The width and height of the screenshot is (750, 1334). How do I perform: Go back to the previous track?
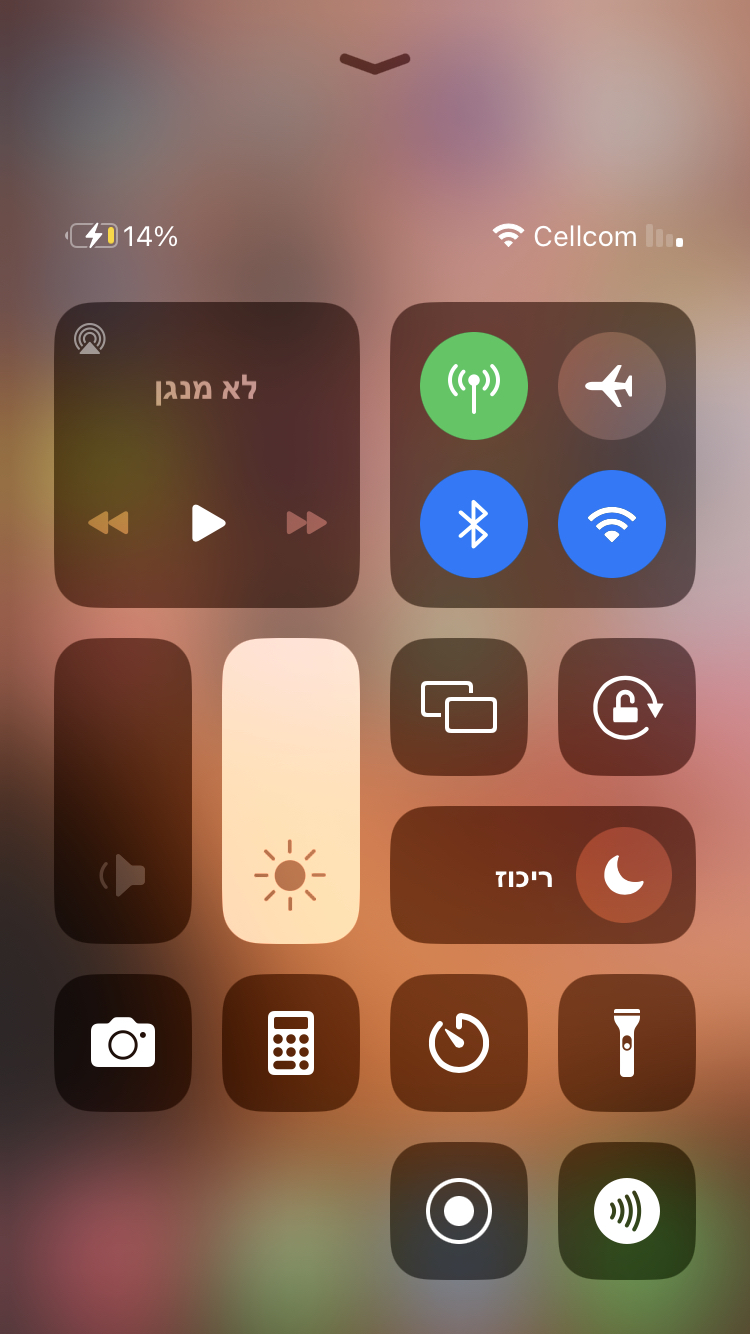[108, 523]
